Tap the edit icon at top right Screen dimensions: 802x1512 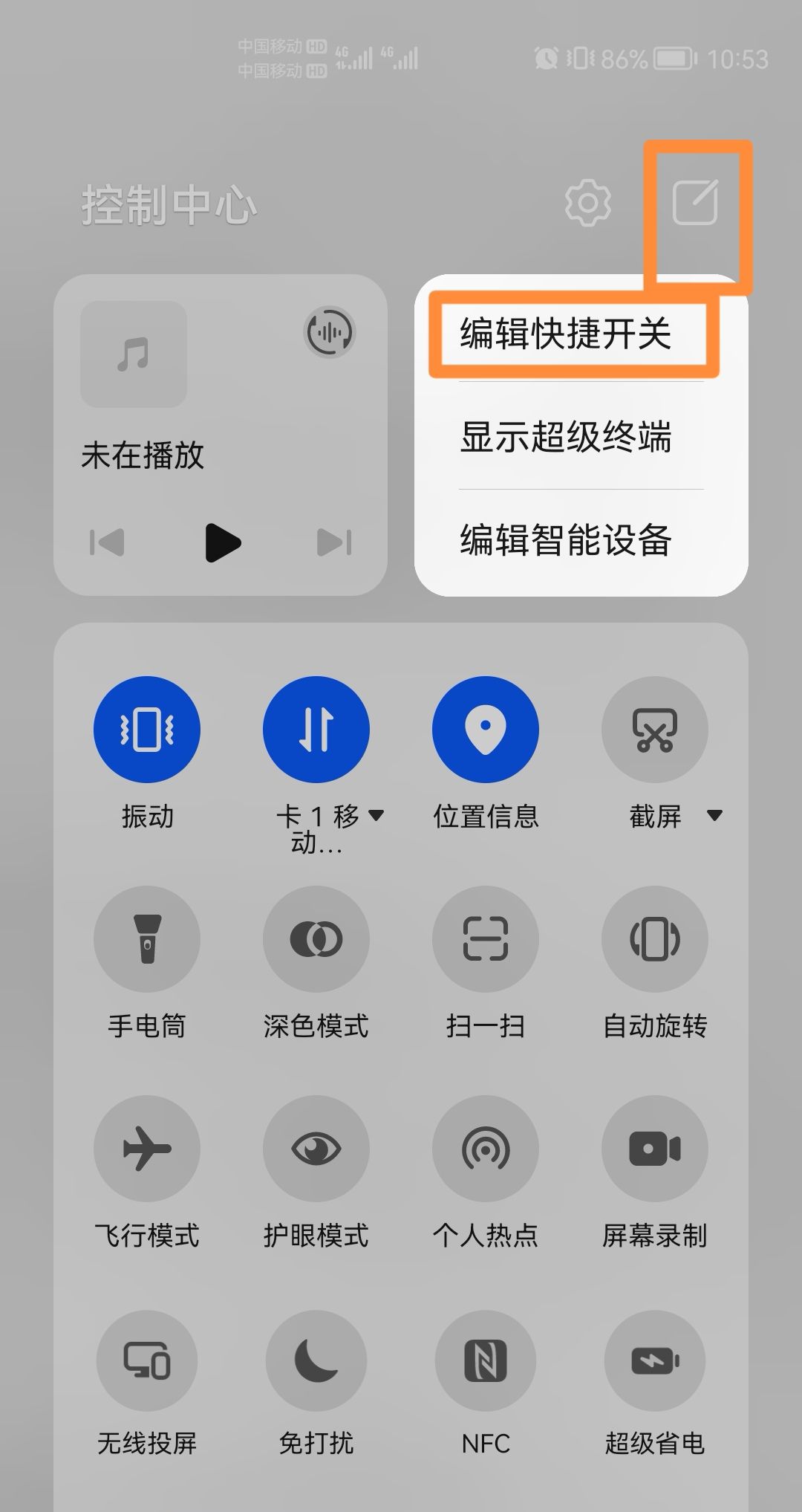point(695,202)
